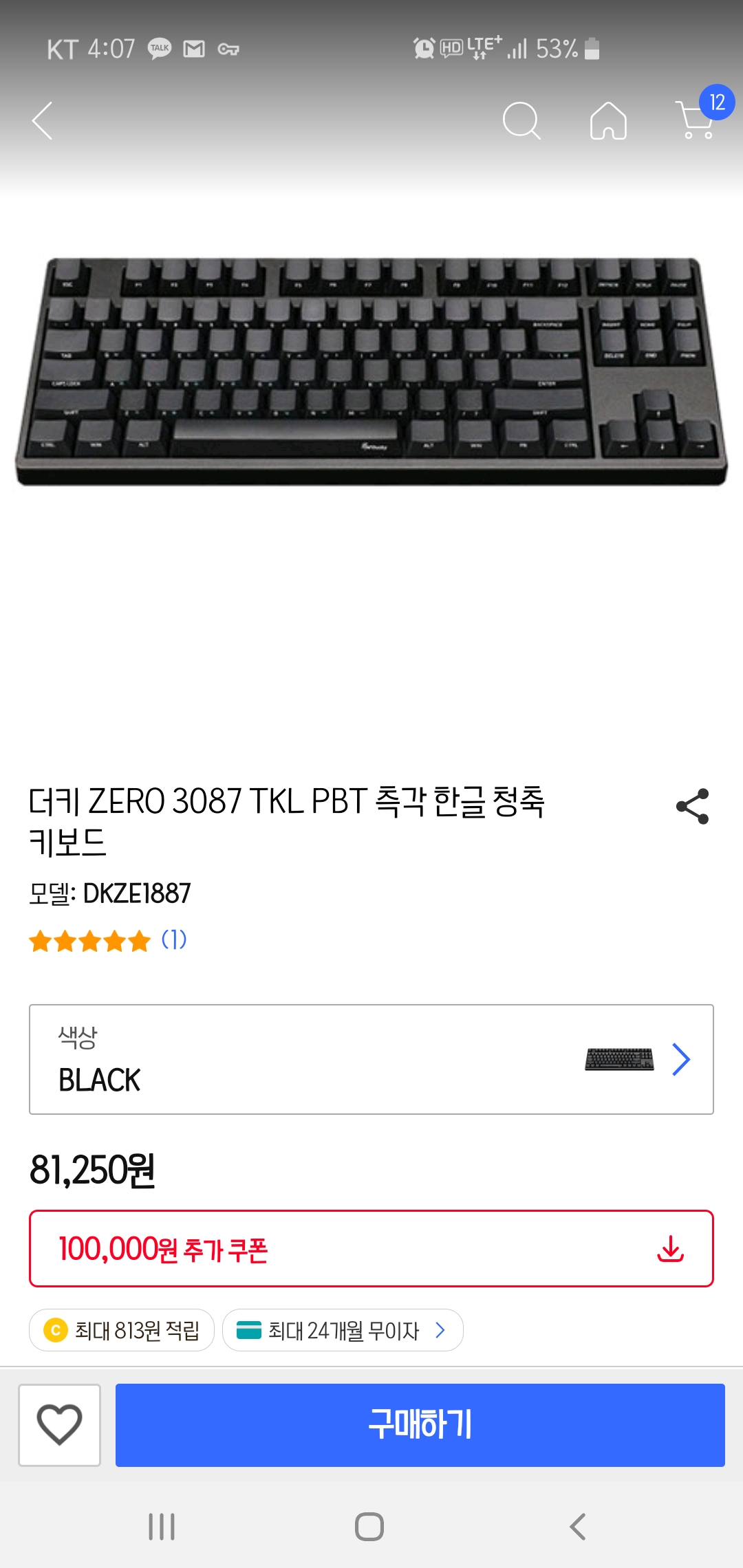This screenshot has width=743, height=1568.
Task: Share this keyboard product
Action: tap(692, 806)
